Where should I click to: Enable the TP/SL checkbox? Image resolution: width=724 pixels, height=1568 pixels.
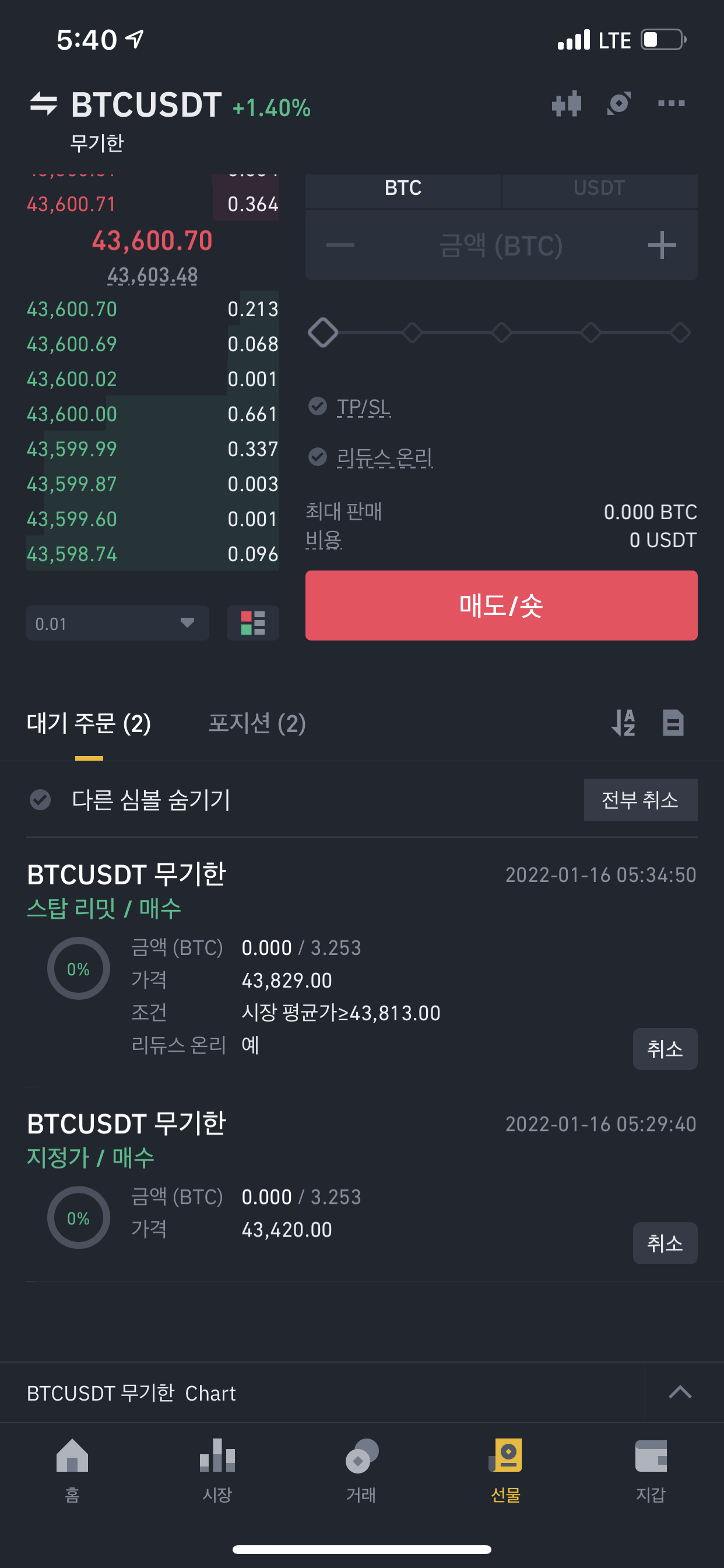pos(318,406)
